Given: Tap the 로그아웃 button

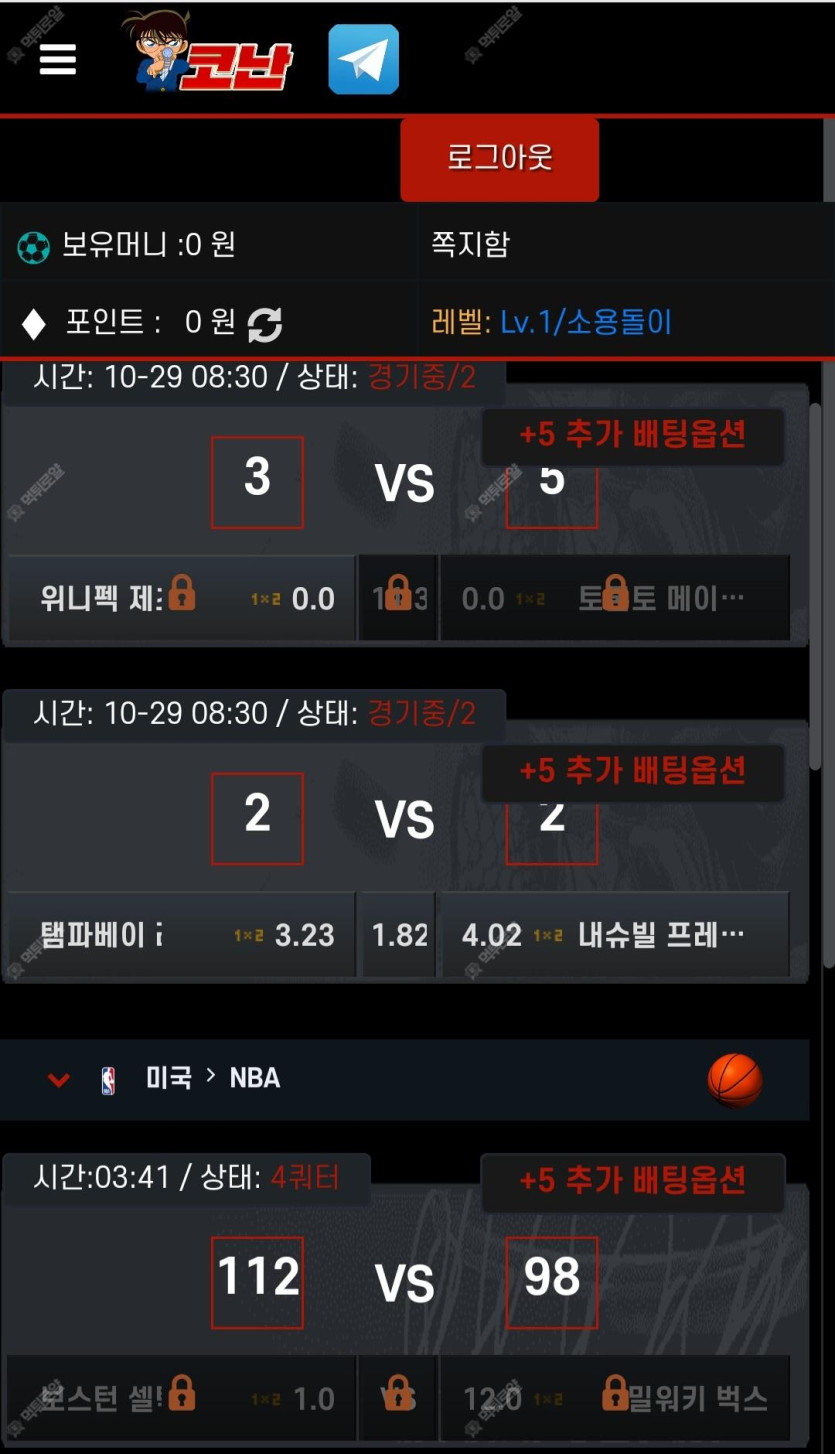Looking at the screenshot, I should pyautogui.click(x=499, y=158).
